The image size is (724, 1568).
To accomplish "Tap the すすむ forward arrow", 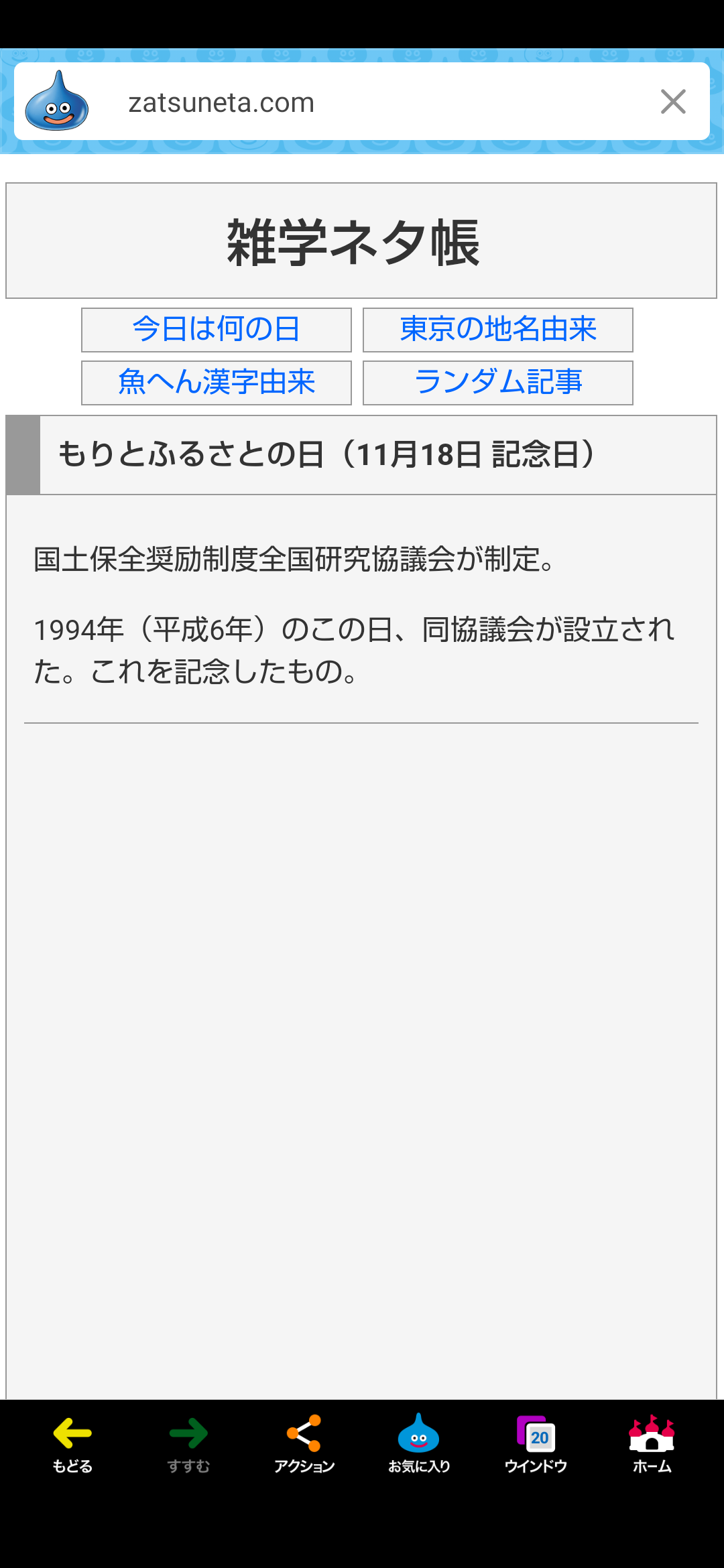I will [188, 1444].
